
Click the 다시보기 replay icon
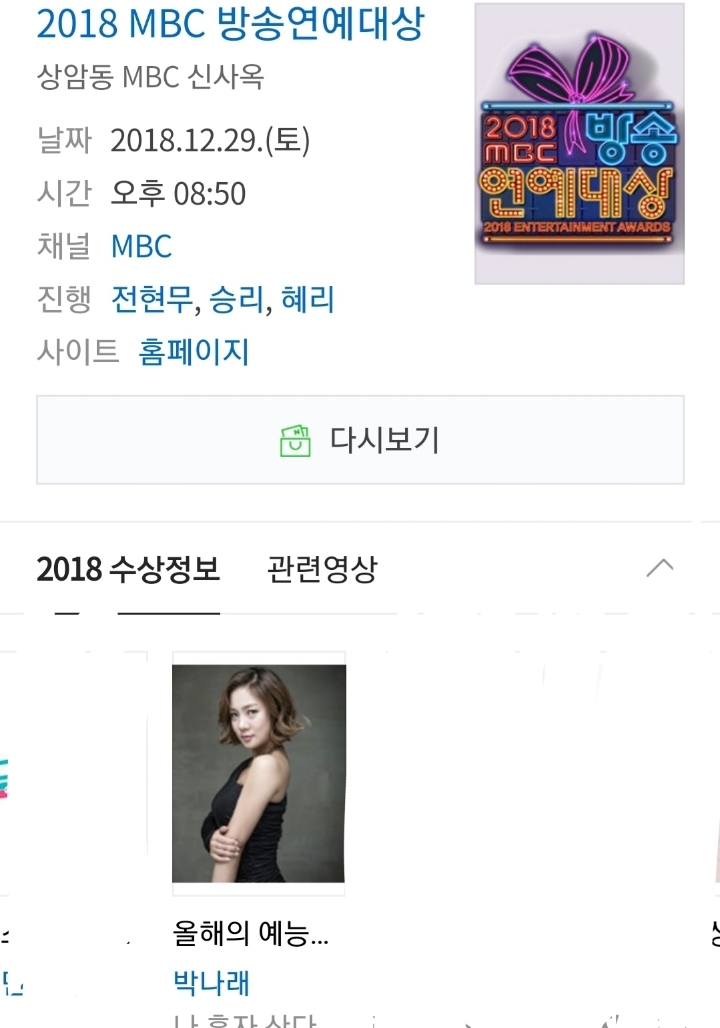pos(295,437)
